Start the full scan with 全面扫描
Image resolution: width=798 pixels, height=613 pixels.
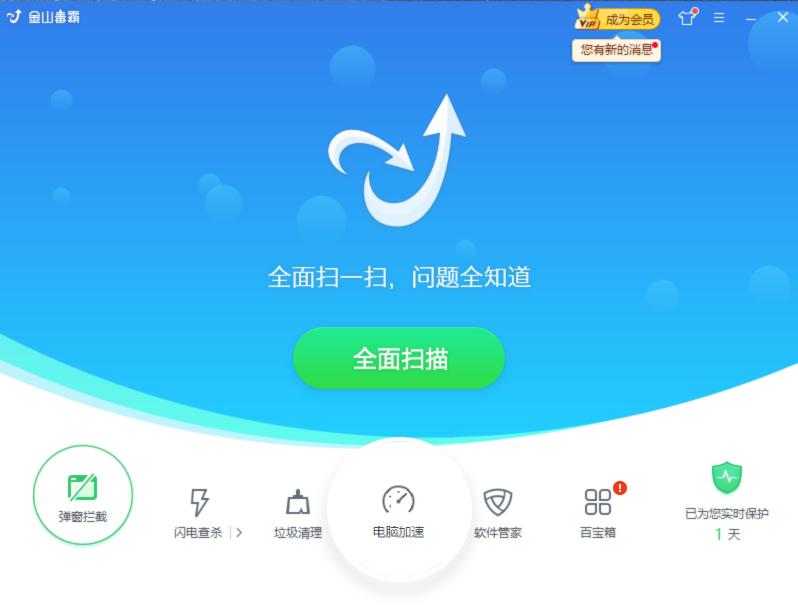(x=398, y=358)
